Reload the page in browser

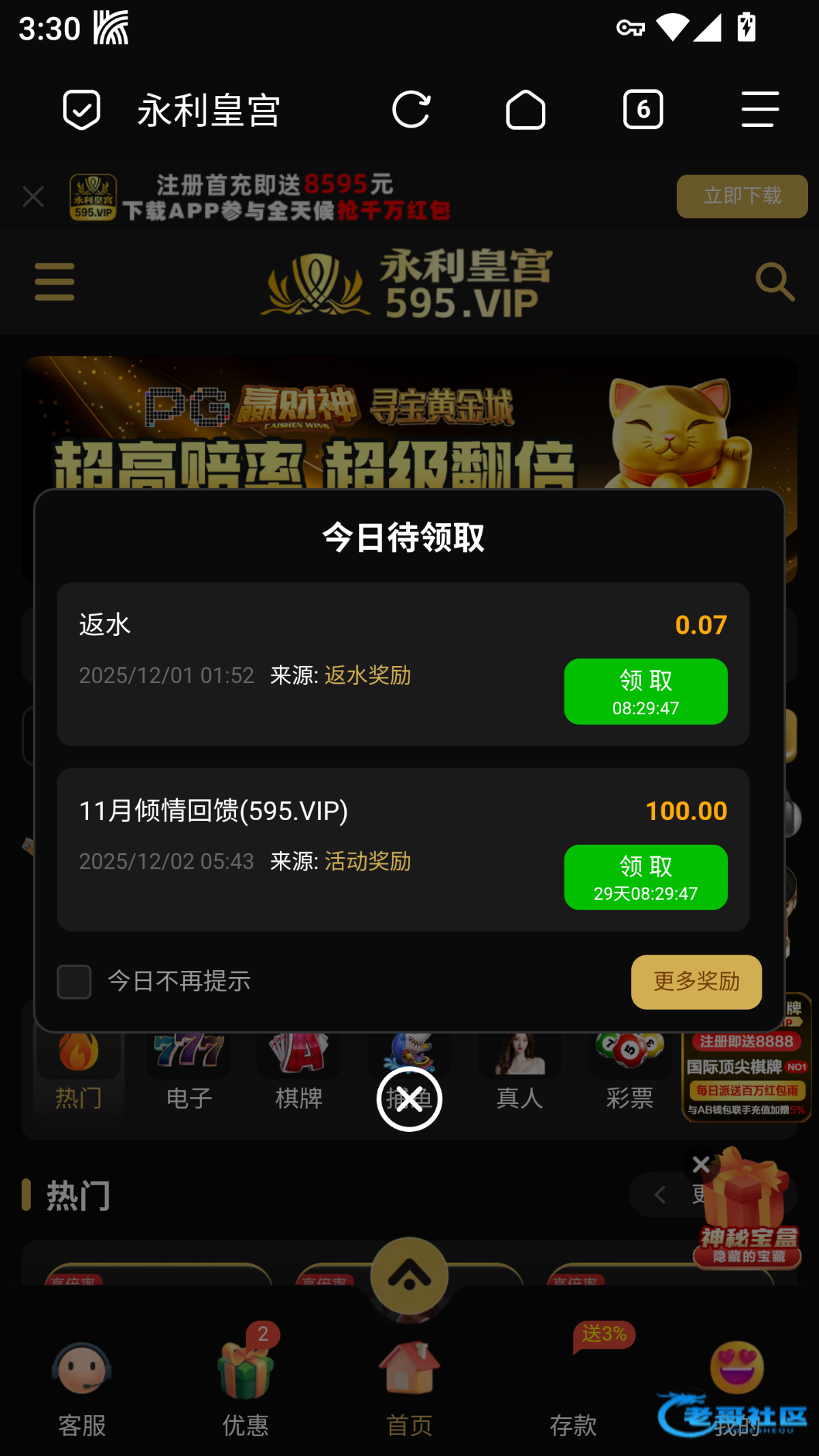coord(412,109)
